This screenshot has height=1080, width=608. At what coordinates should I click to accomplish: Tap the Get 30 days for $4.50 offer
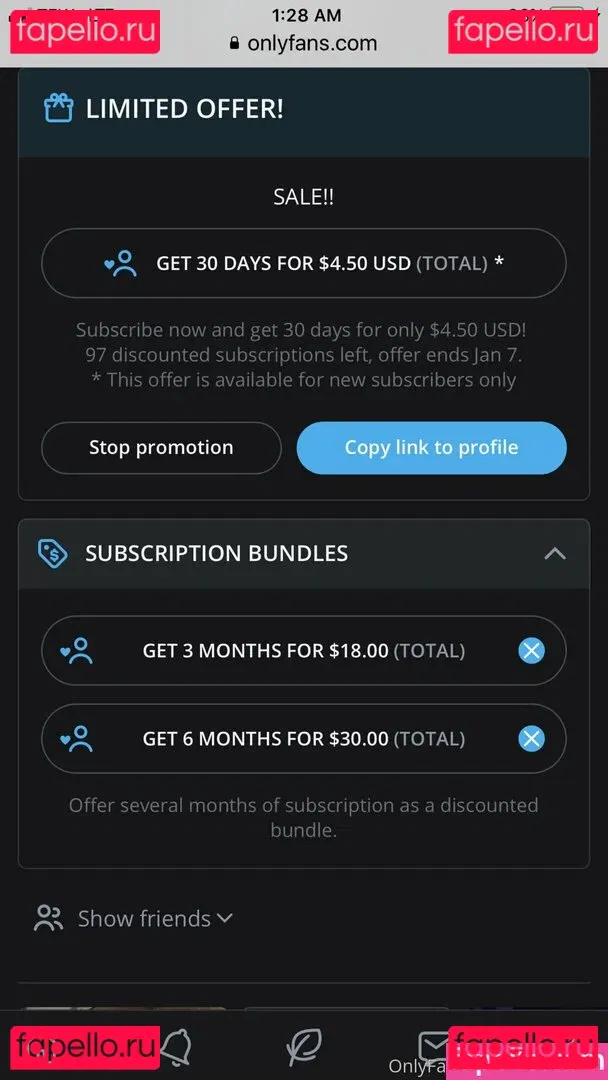(303, 264)
